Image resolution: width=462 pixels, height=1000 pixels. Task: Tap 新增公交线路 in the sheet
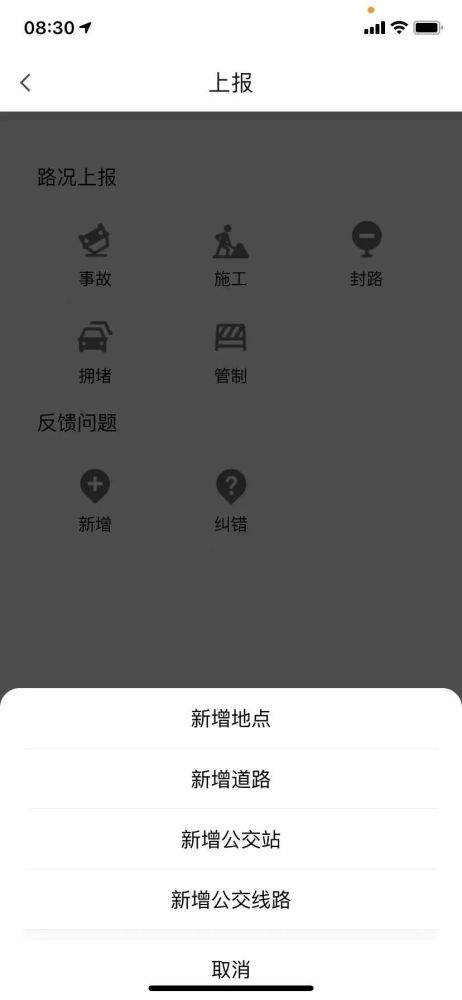(x=231, y=900)
